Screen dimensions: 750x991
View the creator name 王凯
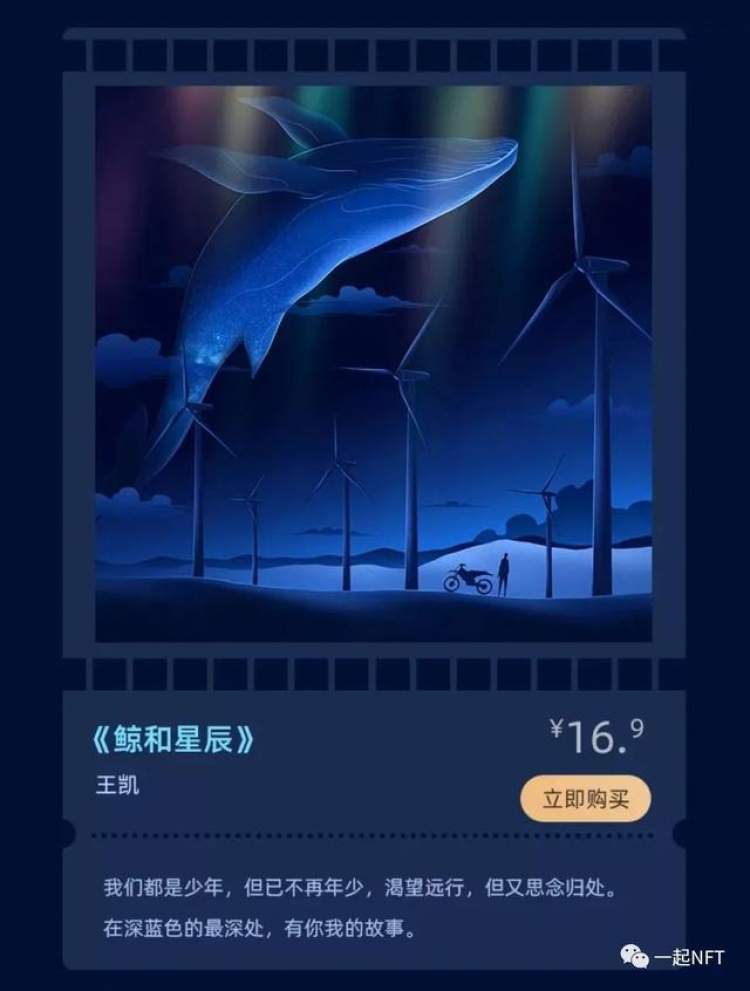point(117,787)
